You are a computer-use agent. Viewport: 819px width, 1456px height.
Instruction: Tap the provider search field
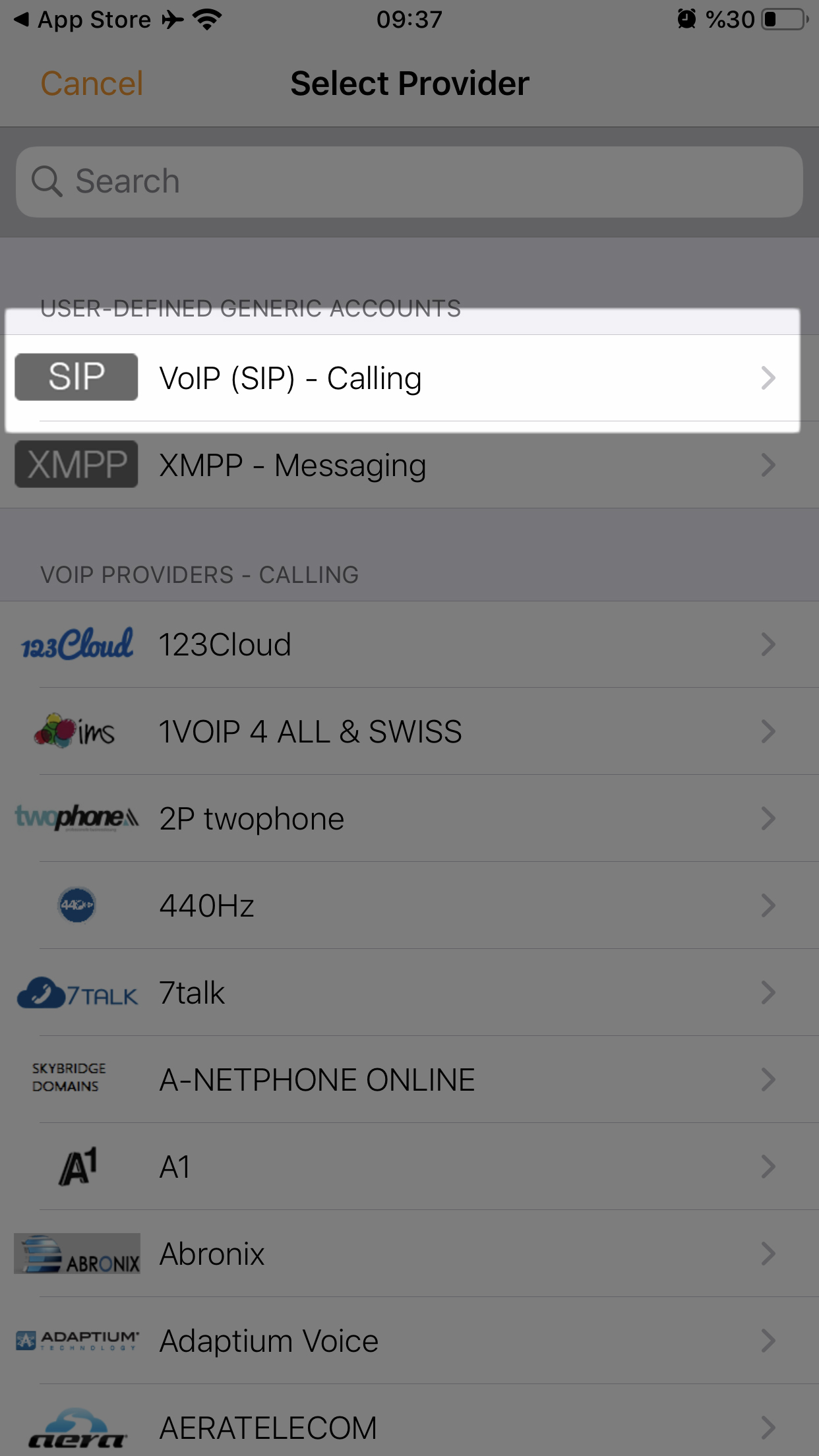(409, 182)
